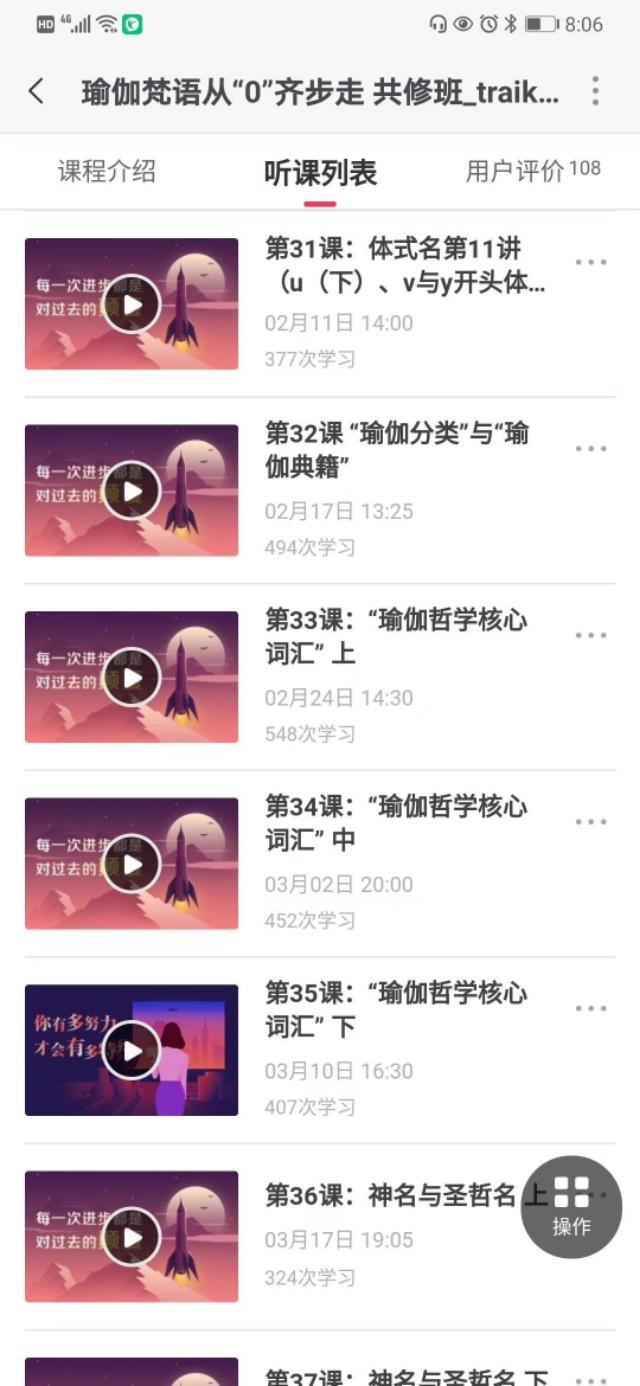This screenshot has height=1386, width=640.
Task: Switch to the 课程介绍 tab
Action: pos(107,172)
